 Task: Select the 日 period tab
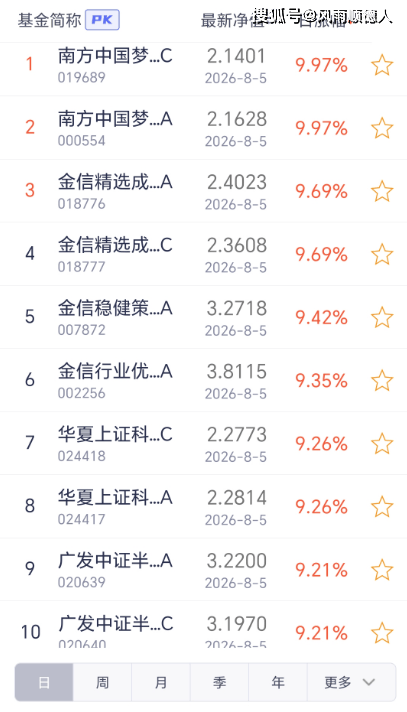click(x=44, y=682)
